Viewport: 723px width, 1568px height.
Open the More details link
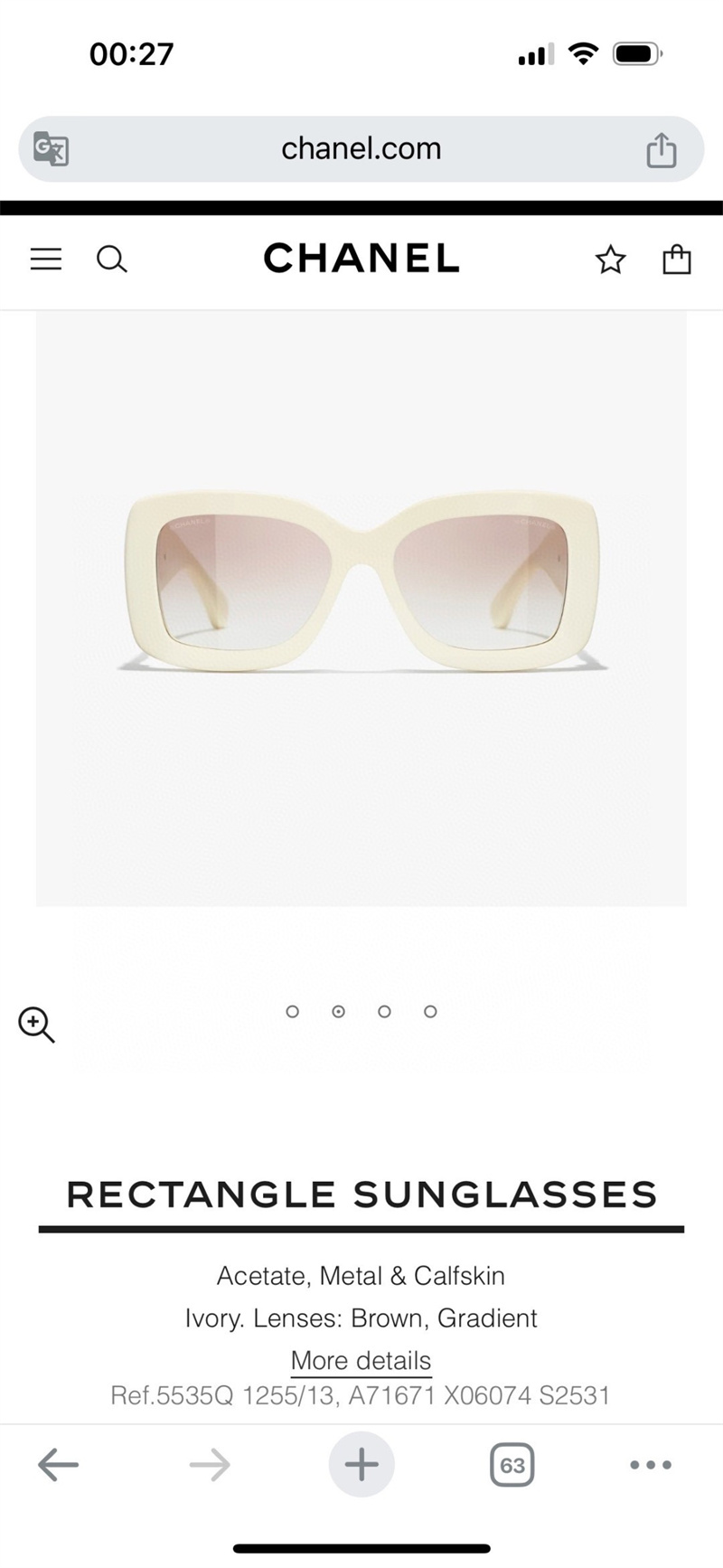pos(361,1360)
